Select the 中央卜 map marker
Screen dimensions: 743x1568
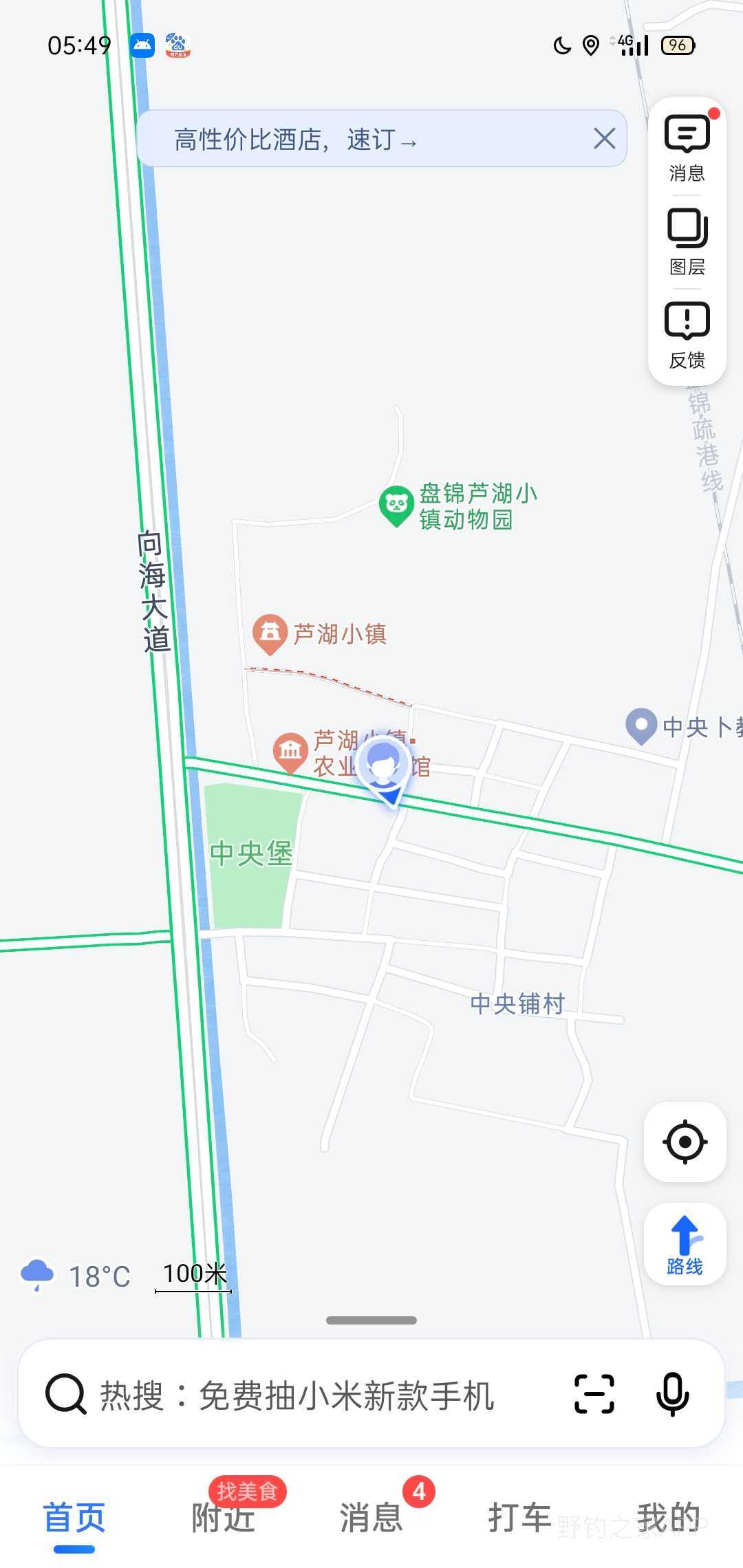641,726
